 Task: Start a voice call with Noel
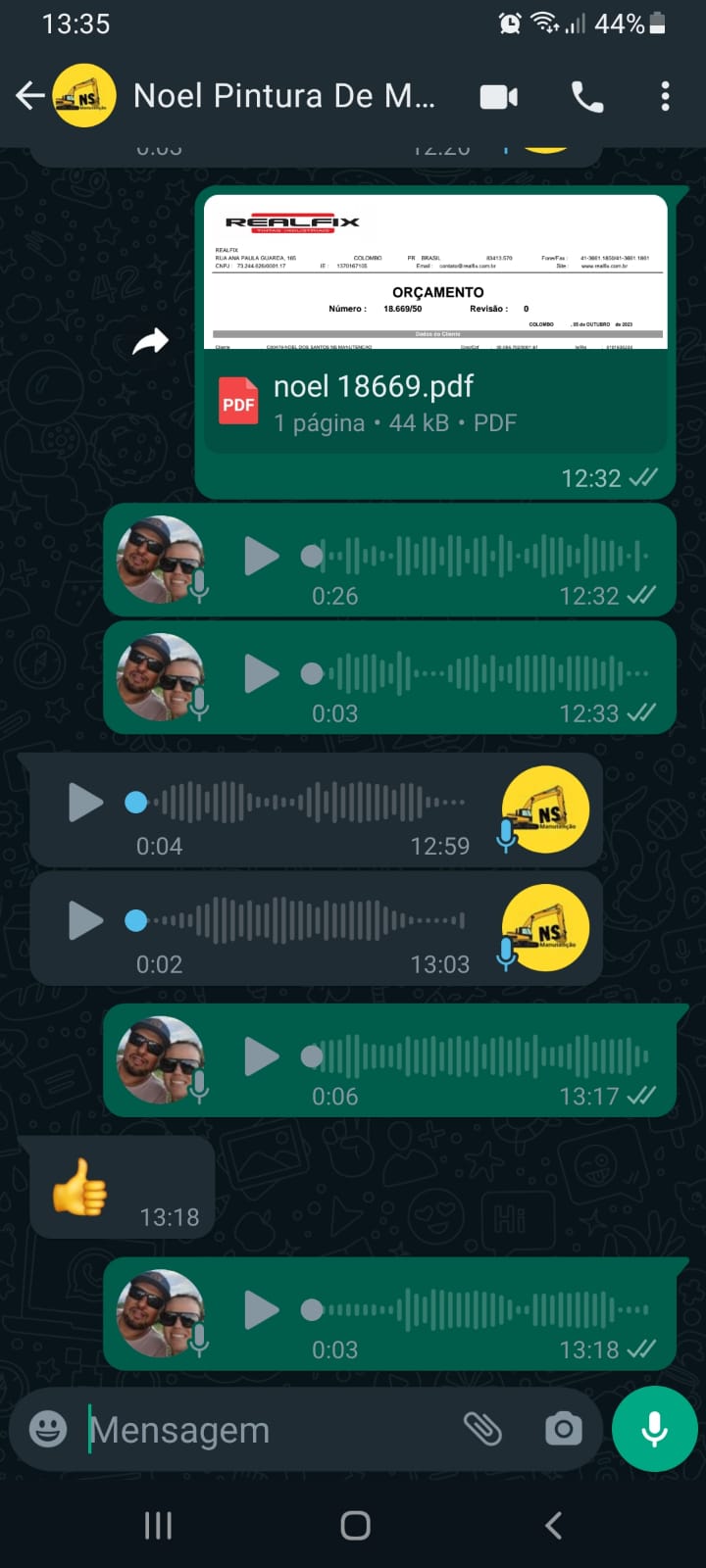point(586,97)
